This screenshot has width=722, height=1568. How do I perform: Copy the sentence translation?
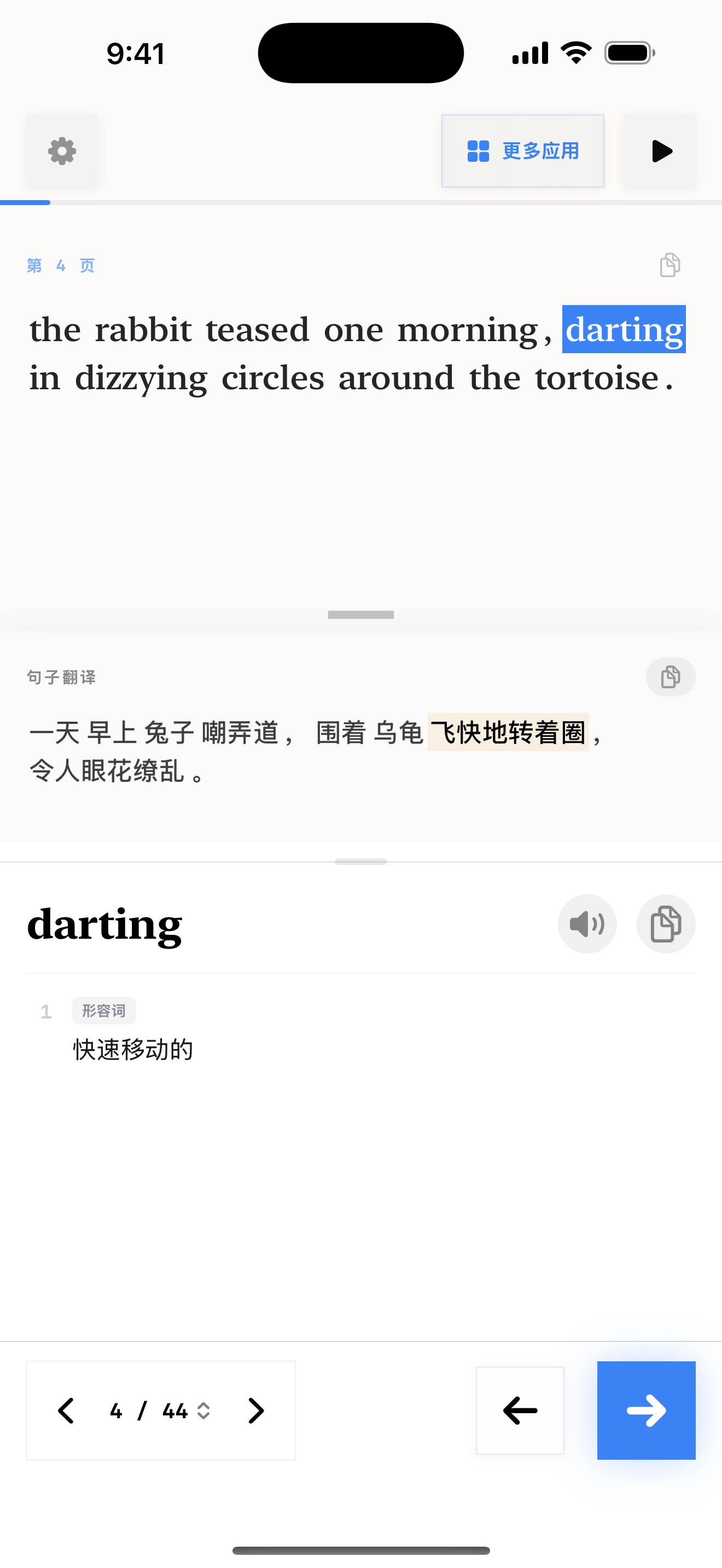[x=670, y=677]
